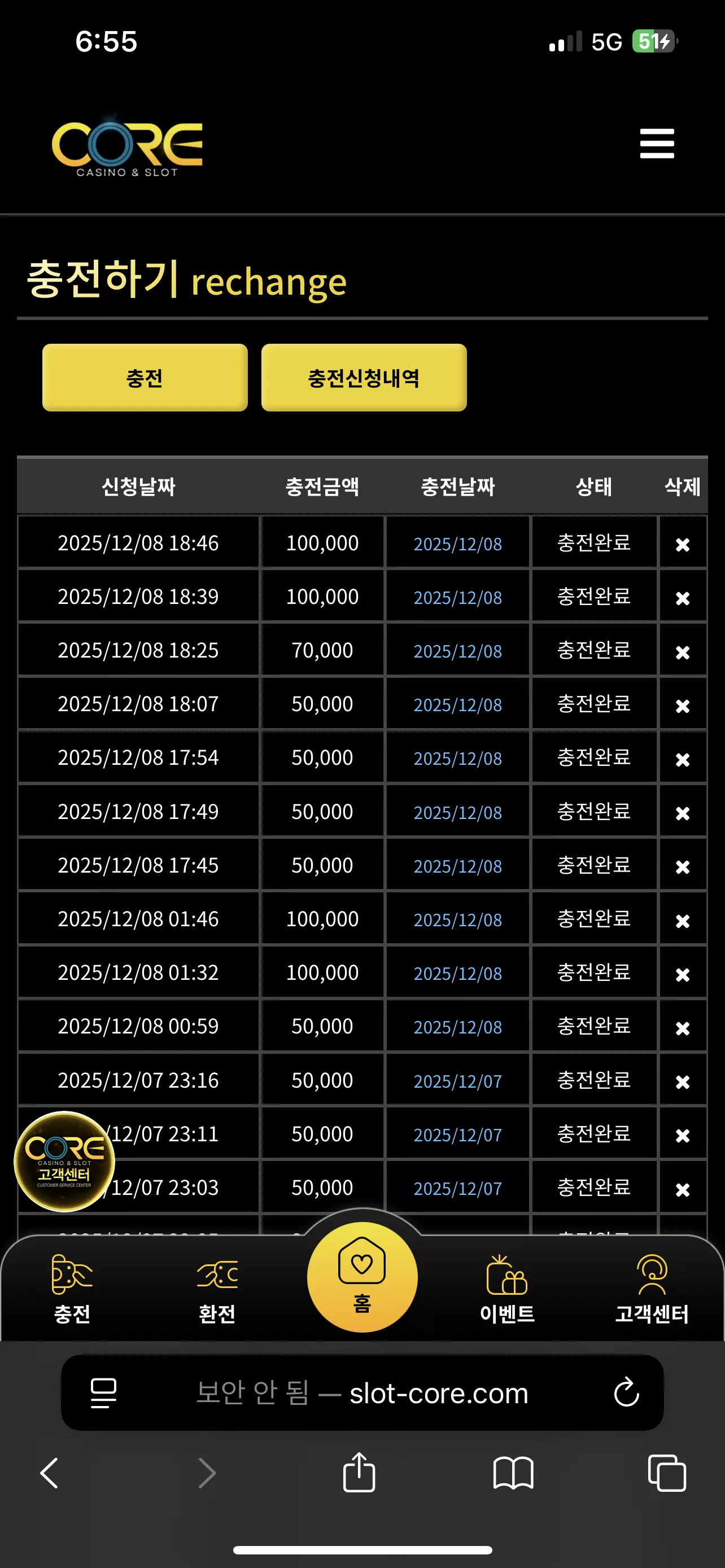
Task: Open 충전신청내역 history button
Action: click(x=364, y=378)
